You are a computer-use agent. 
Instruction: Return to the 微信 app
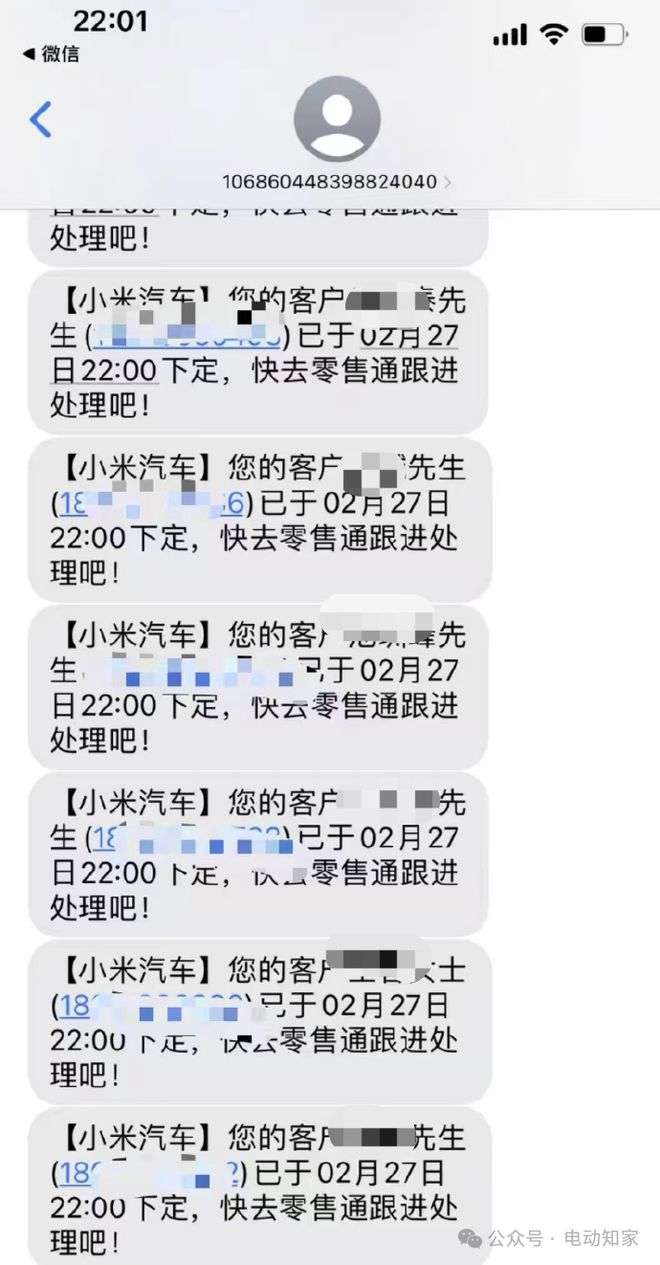click(x=51, y=53)
